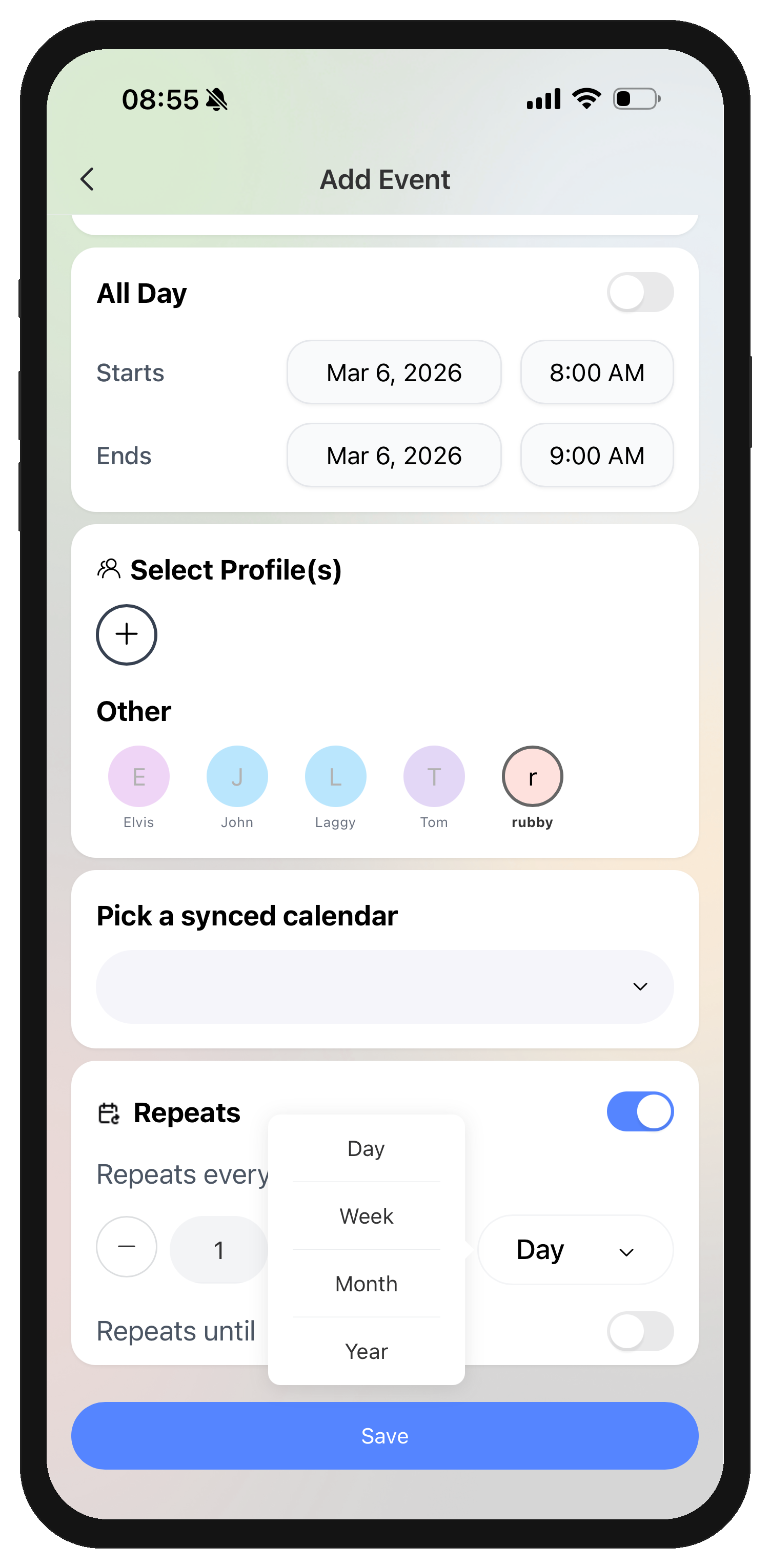Screen dimensions: 770x1568
Task: Change the Starts date Mar 6, 2026
Action: pyautogui.click(x=394, y=373)
